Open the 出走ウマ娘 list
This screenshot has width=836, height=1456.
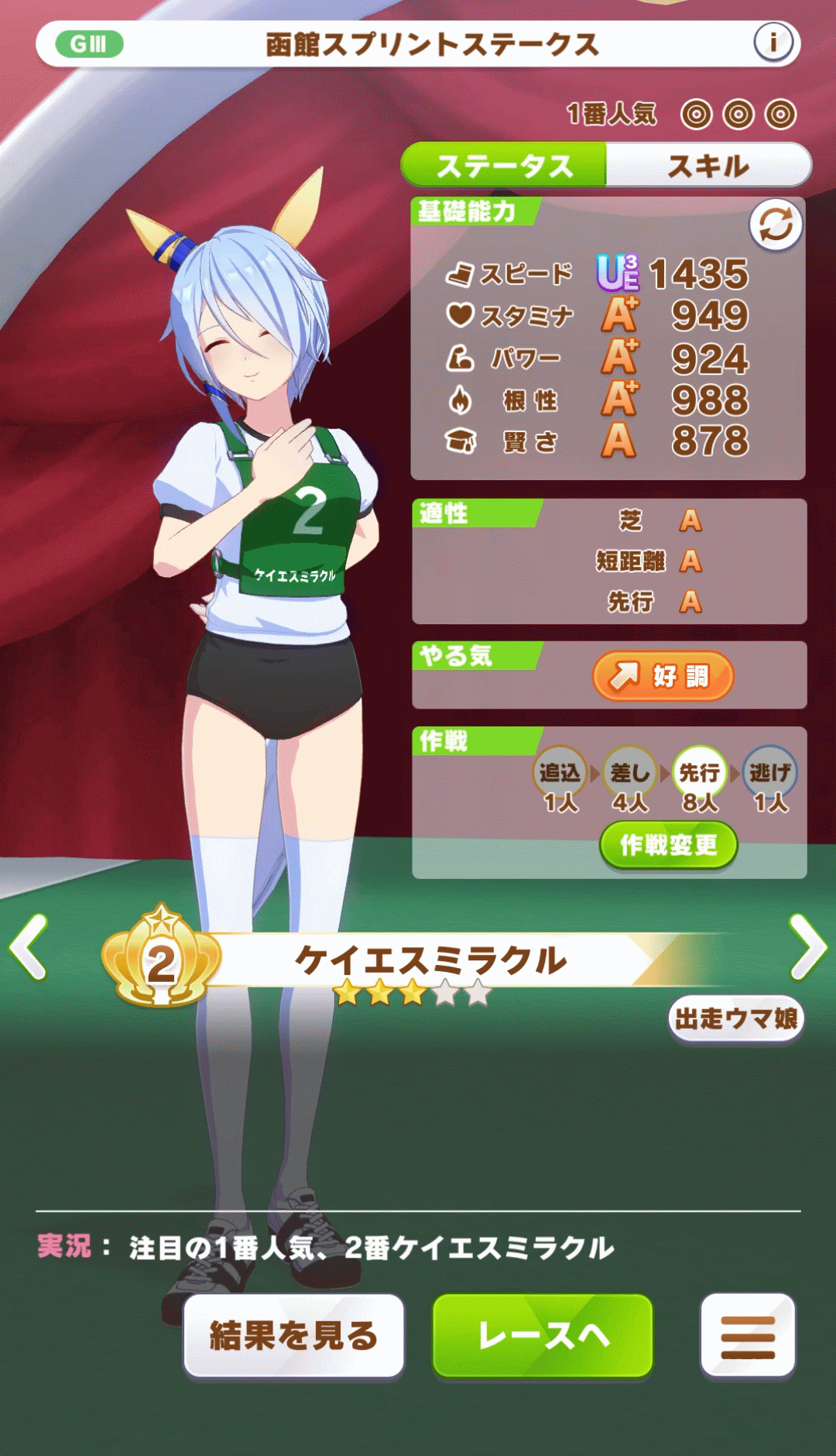735,1018
